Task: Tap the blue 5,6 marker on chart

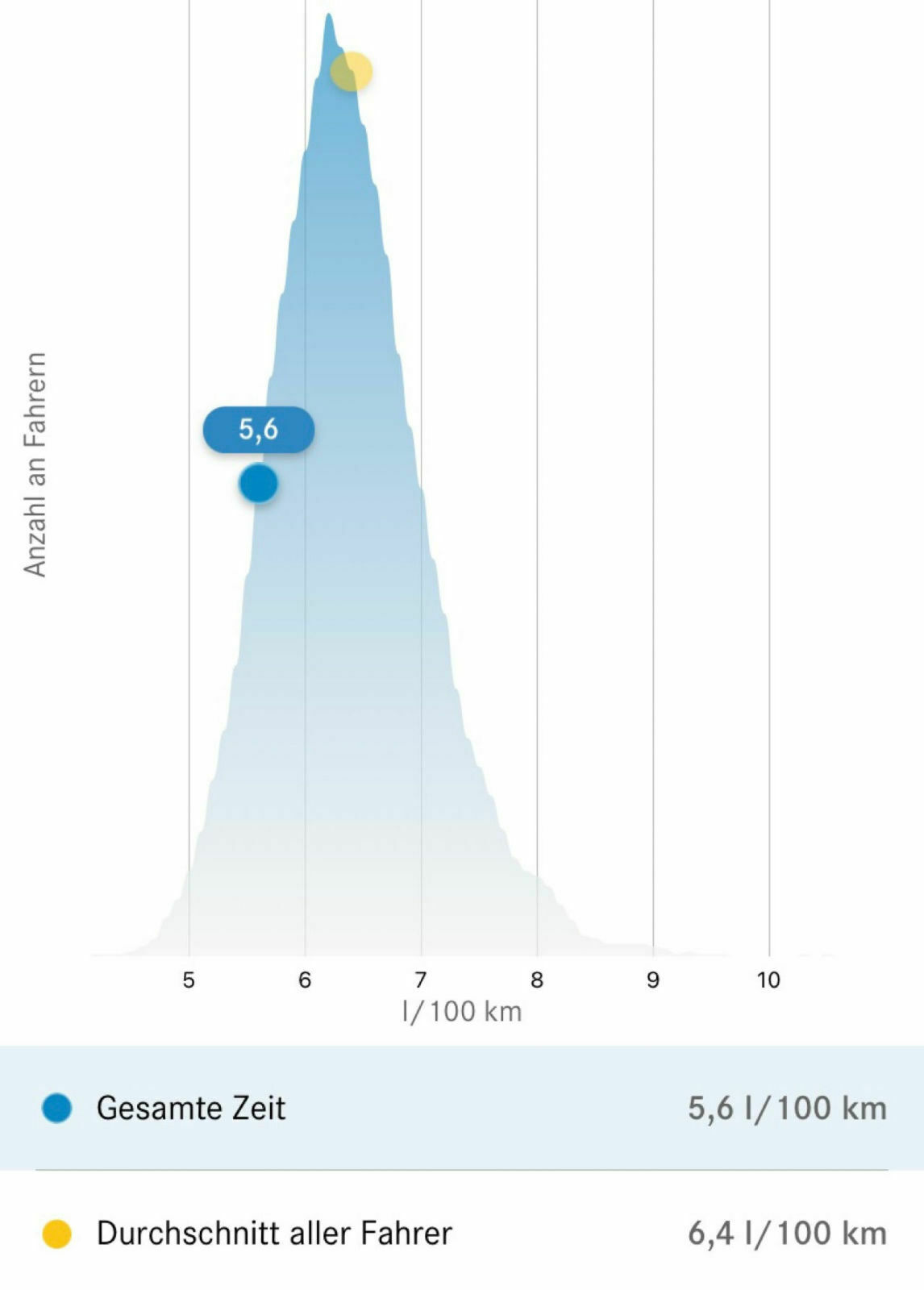Action: click(258, 483)
